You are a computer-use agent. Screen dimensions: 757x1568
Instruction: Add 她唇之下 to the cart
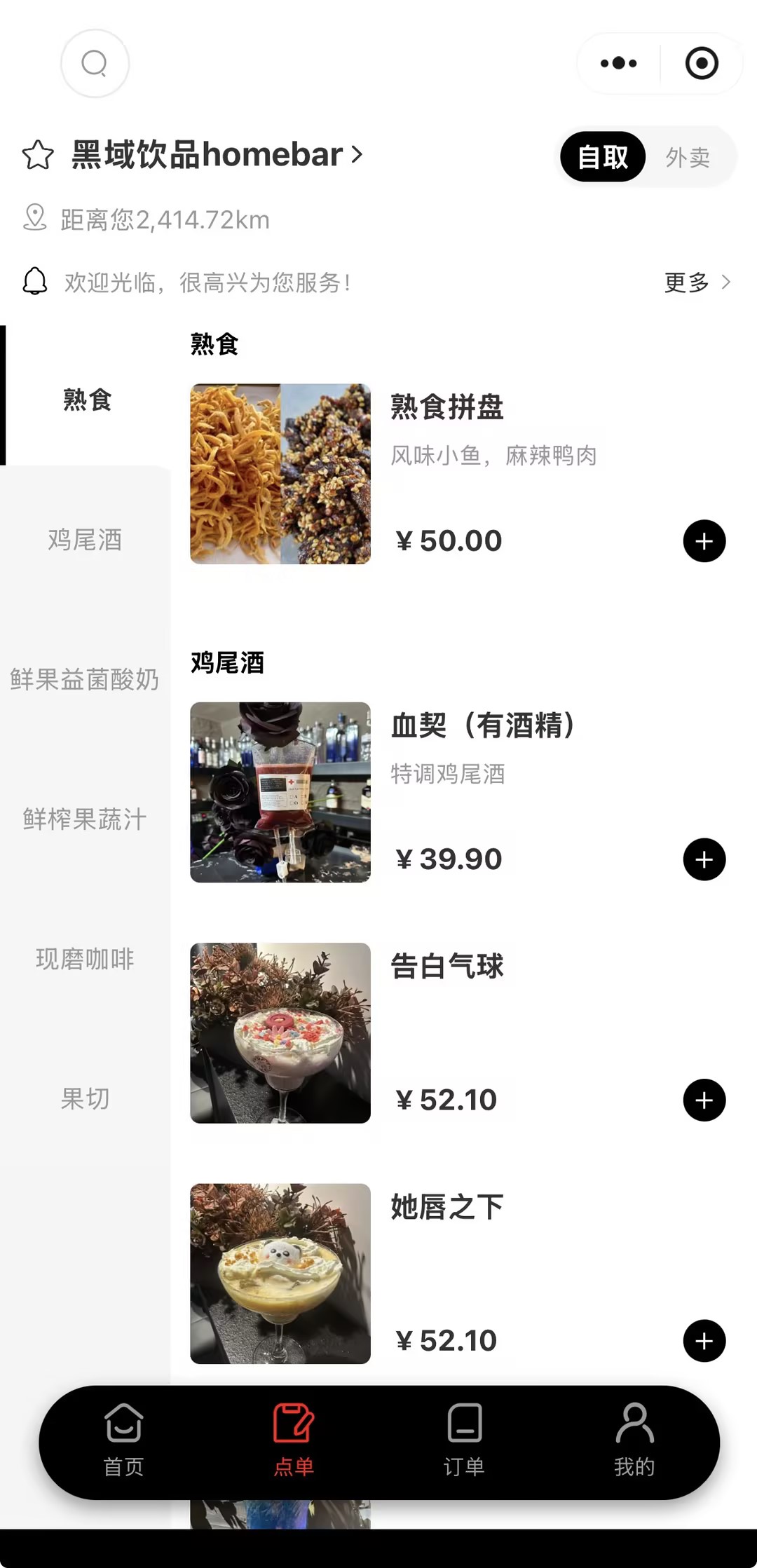(x=704, y=1341)
